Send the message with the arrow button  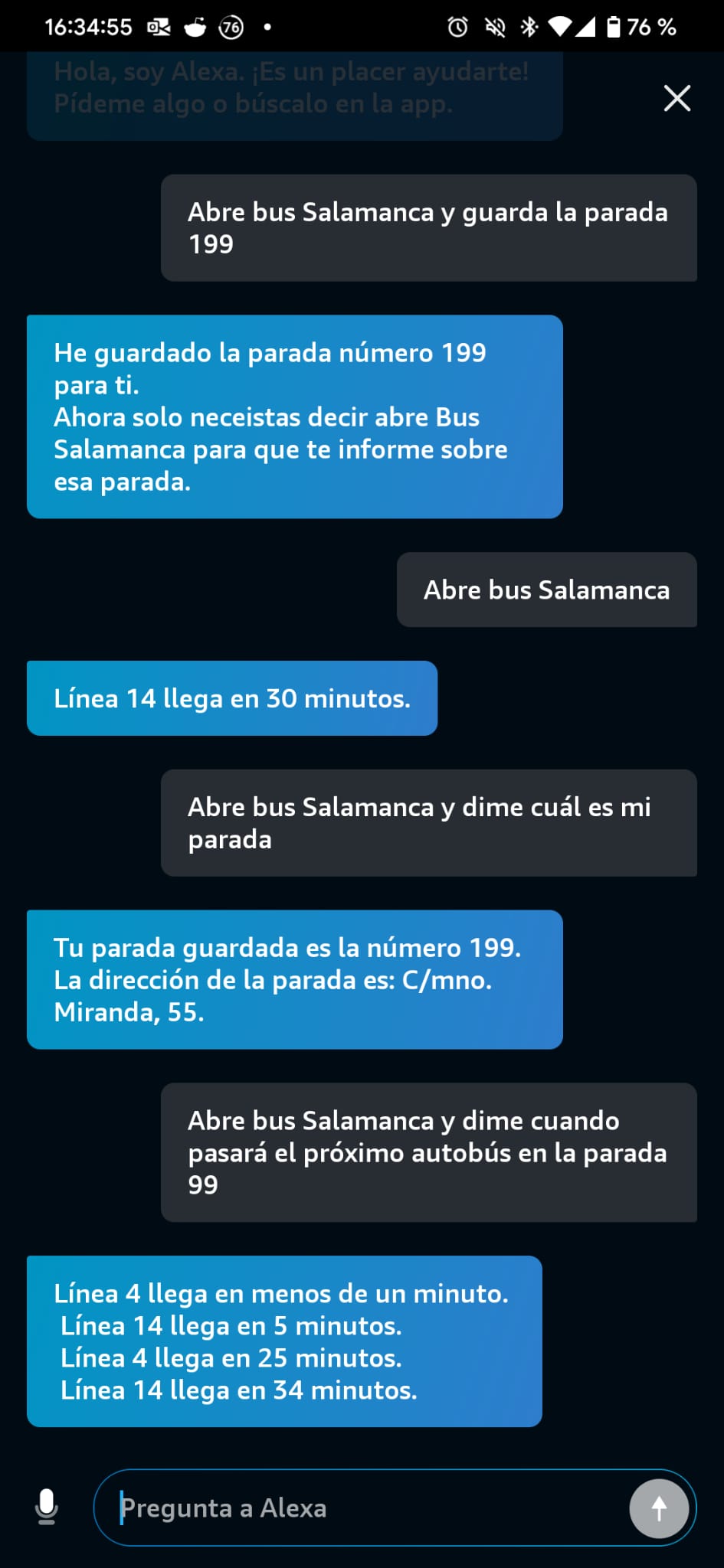click(659, 1508)
